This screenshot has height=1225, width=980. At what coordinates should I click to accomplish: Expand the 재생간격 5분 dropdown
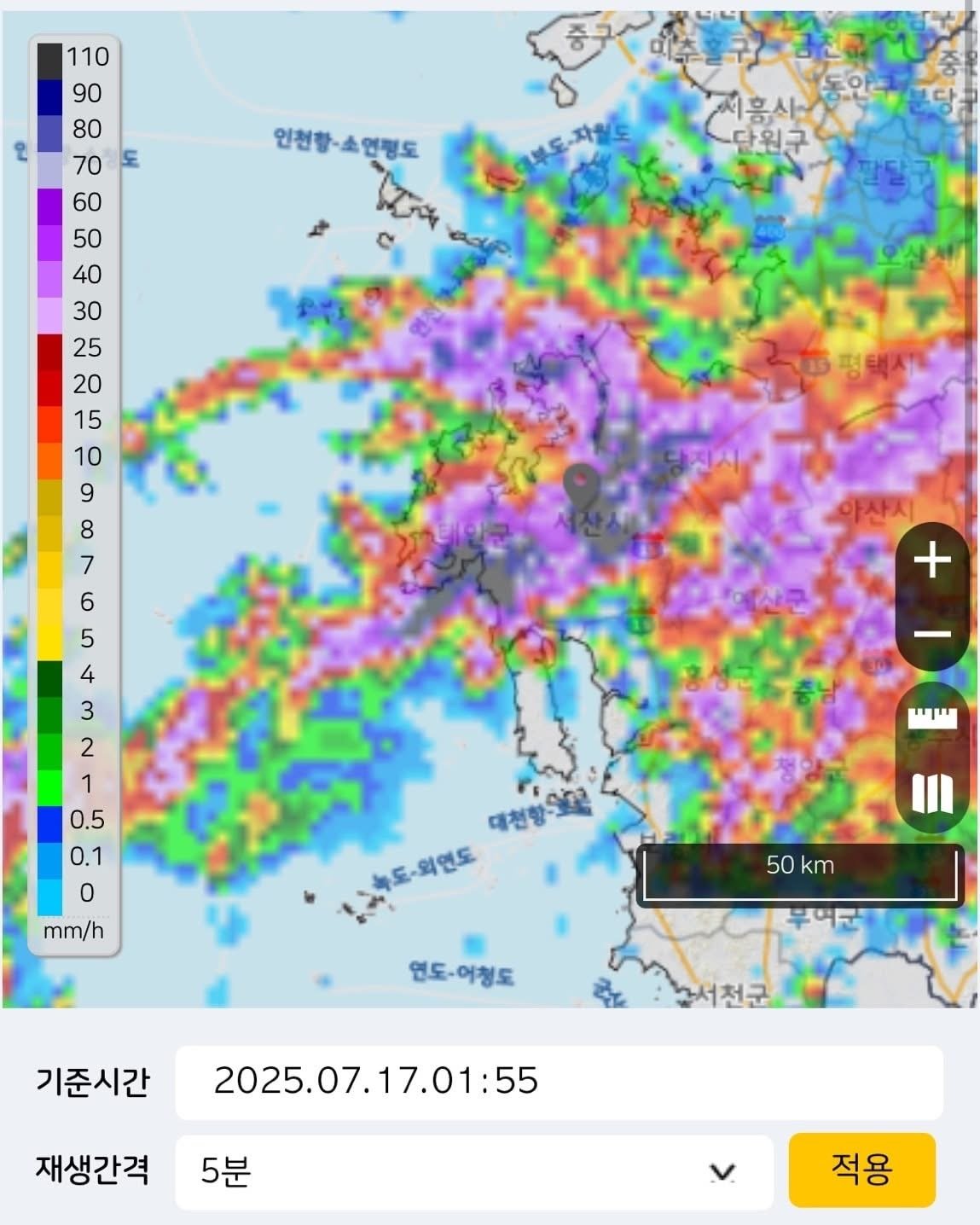click(474, 1171)
